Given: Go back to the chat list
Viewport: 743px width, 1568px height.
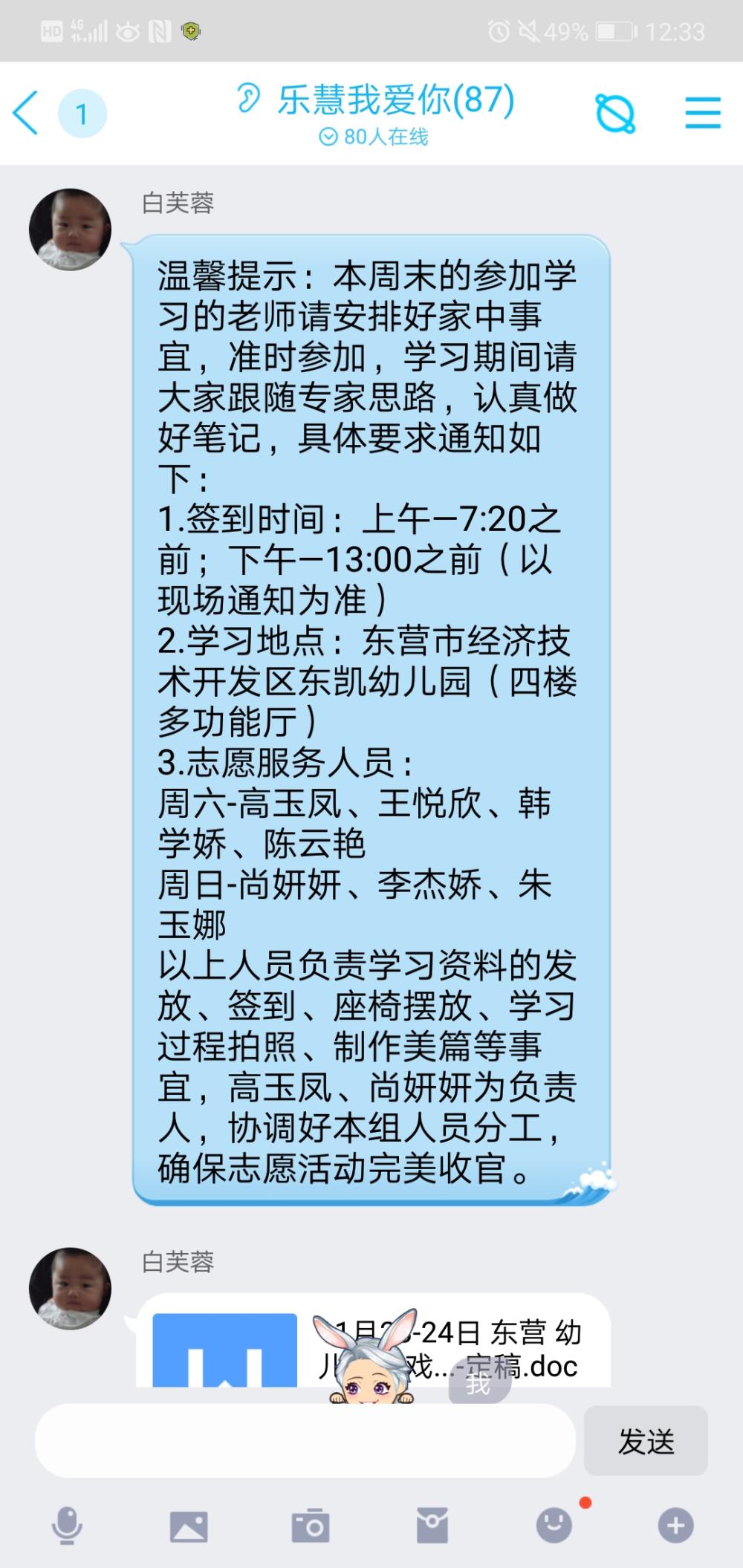Looking at the screenshot, I should click(26, 114).
